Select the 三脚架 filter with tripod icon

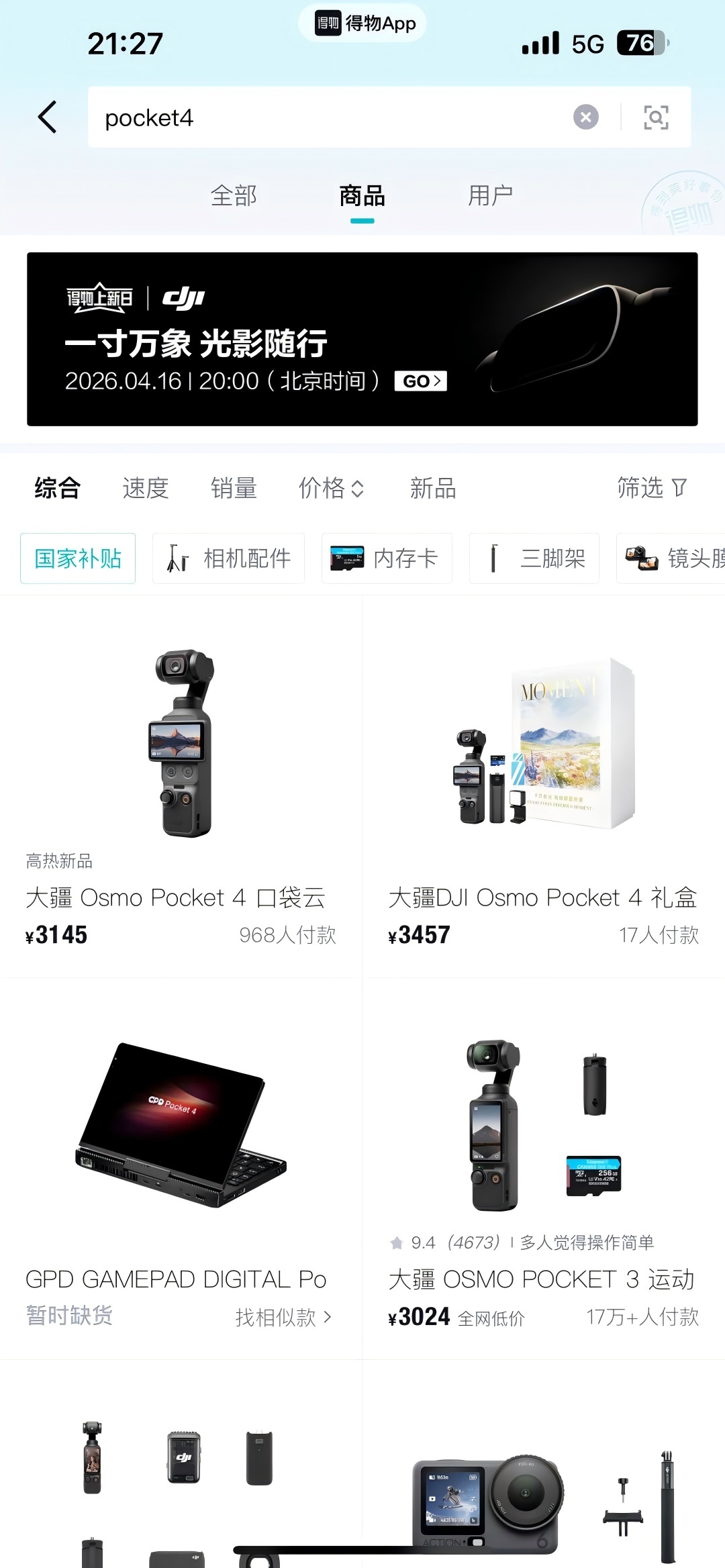(x=534, y=558)
